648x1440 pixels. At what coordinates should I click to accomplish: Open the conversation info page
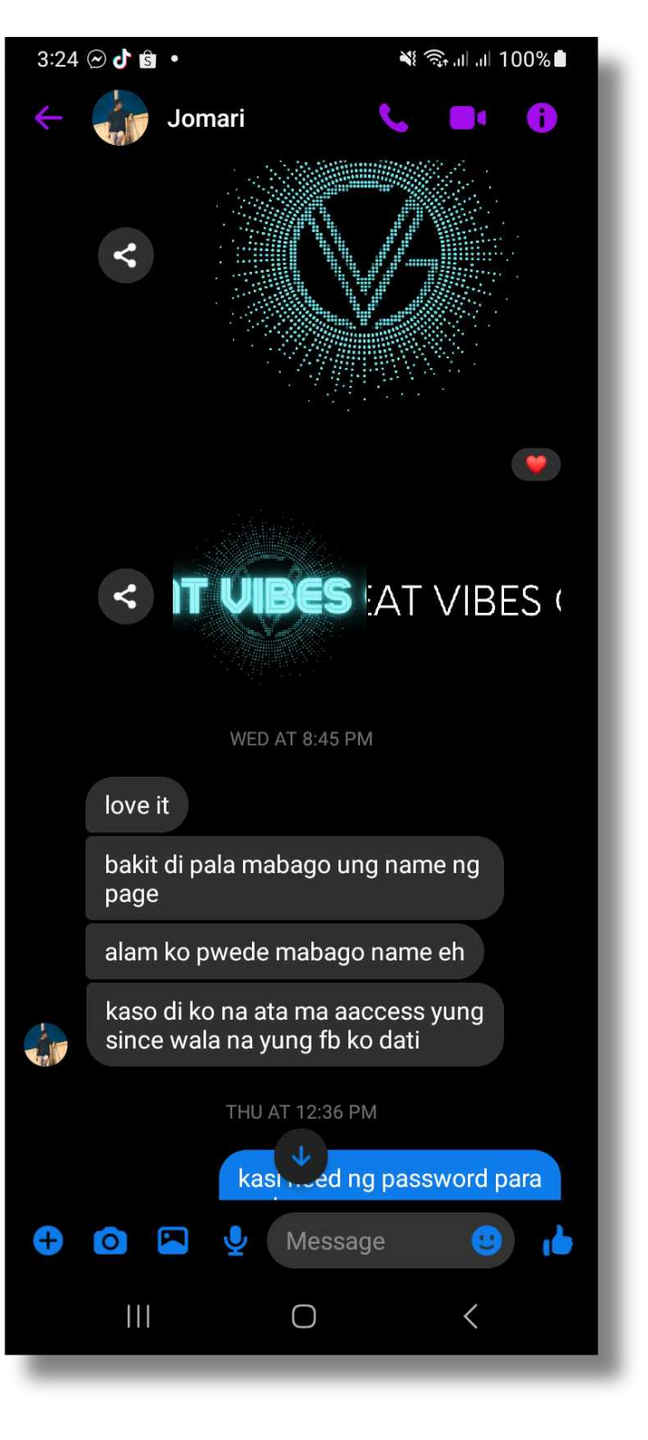point(541,118)
